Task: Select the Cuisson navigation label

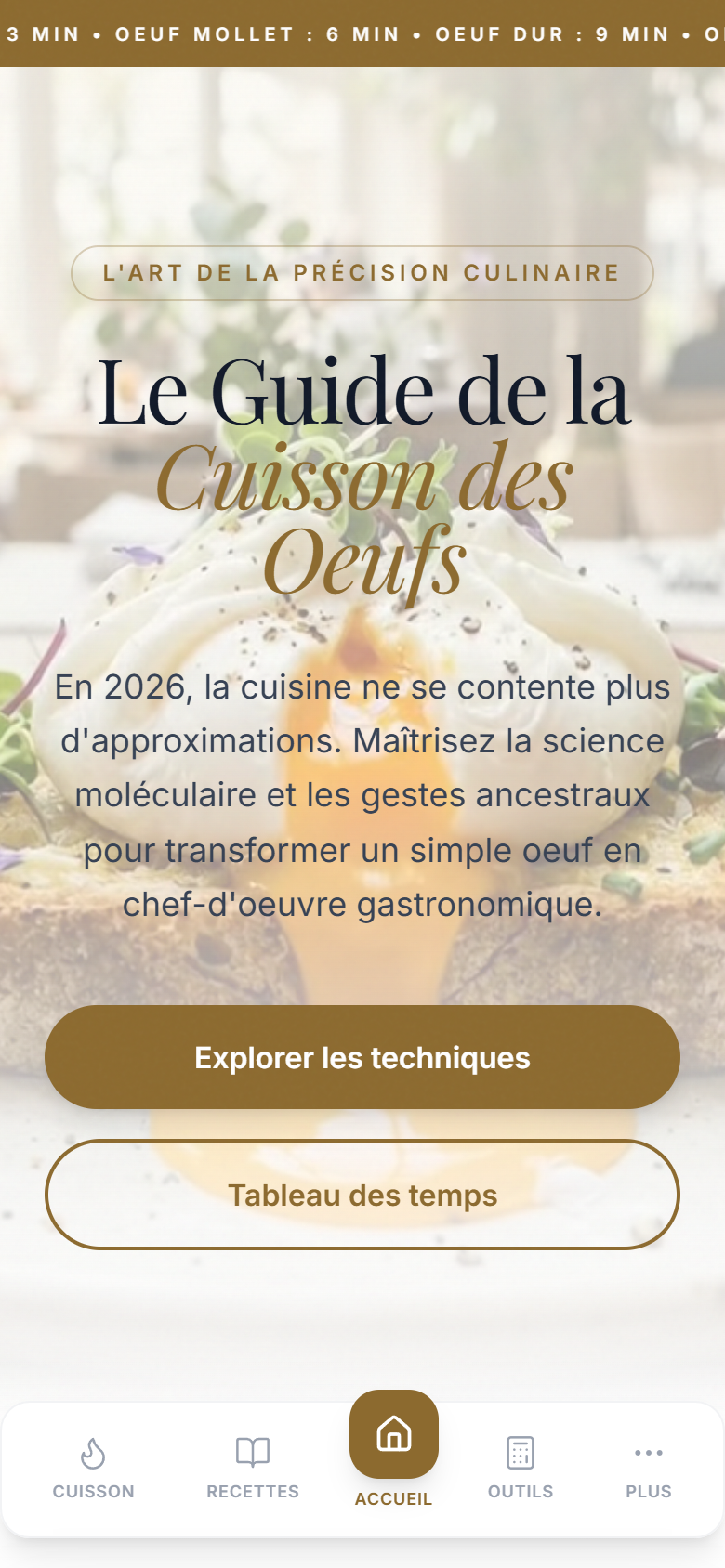Action: (x=93, y=1492)
